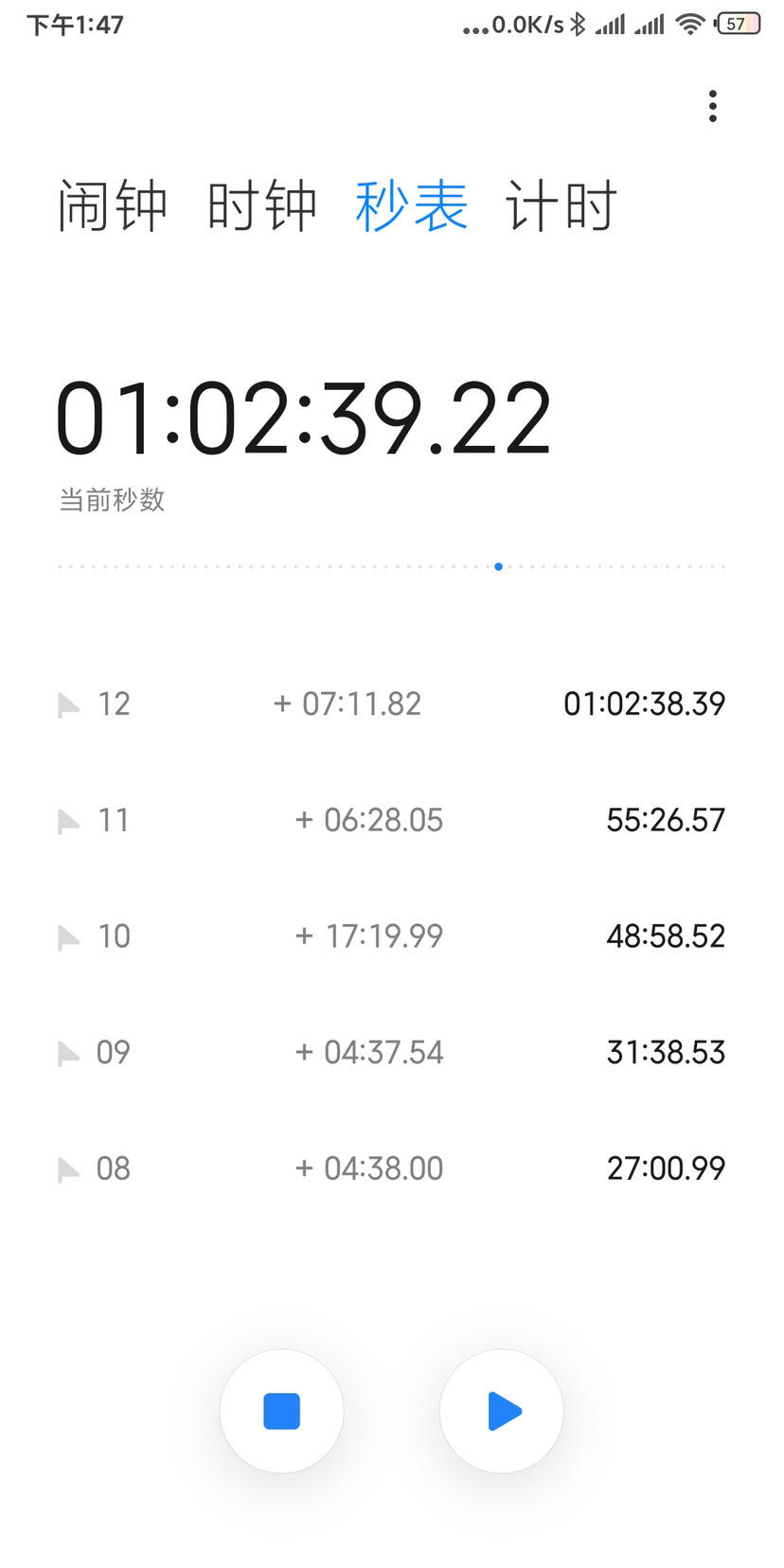The height and width of the screenshot is (1568, 784).
Task: Switch to the 计时 timer tab
Action: [561, 205]
